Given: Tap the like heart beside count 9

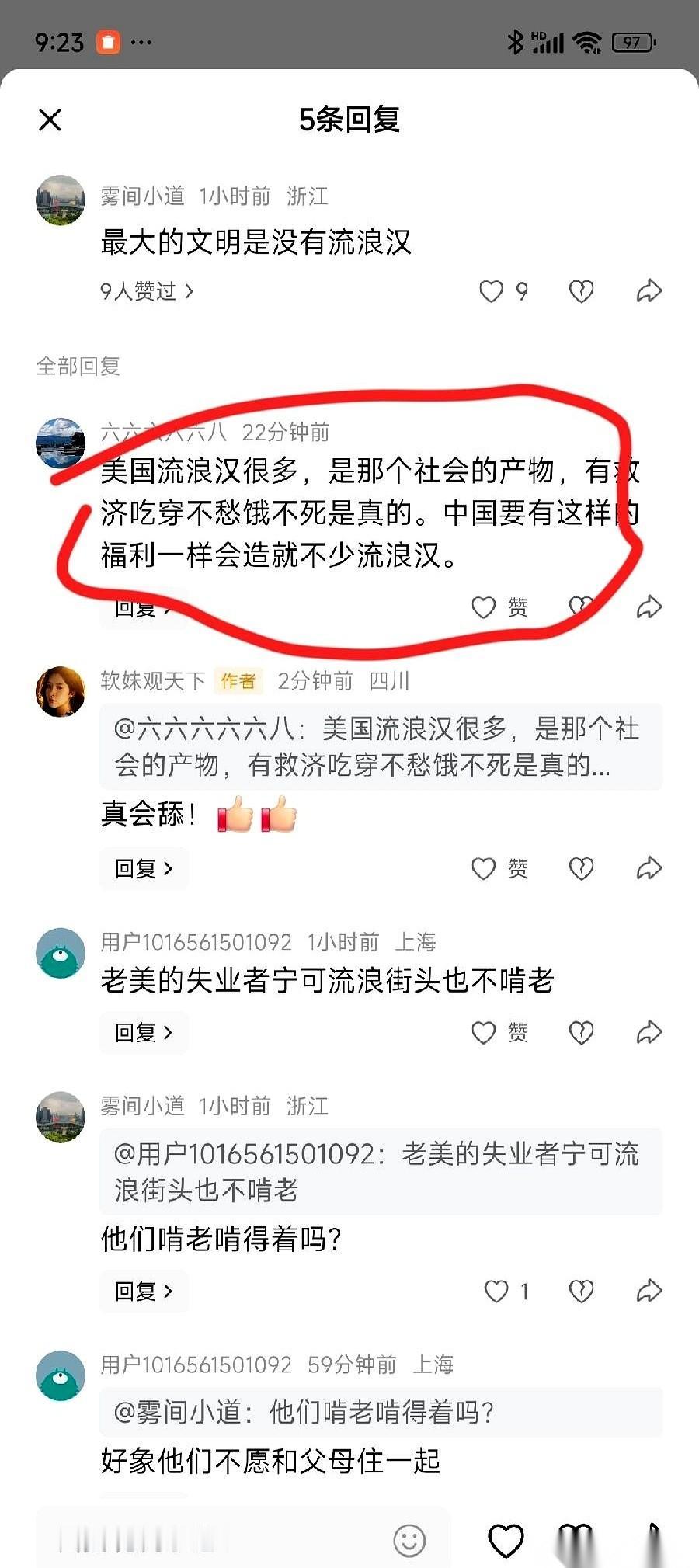Looking at the screenshot, I should point(491,290).
